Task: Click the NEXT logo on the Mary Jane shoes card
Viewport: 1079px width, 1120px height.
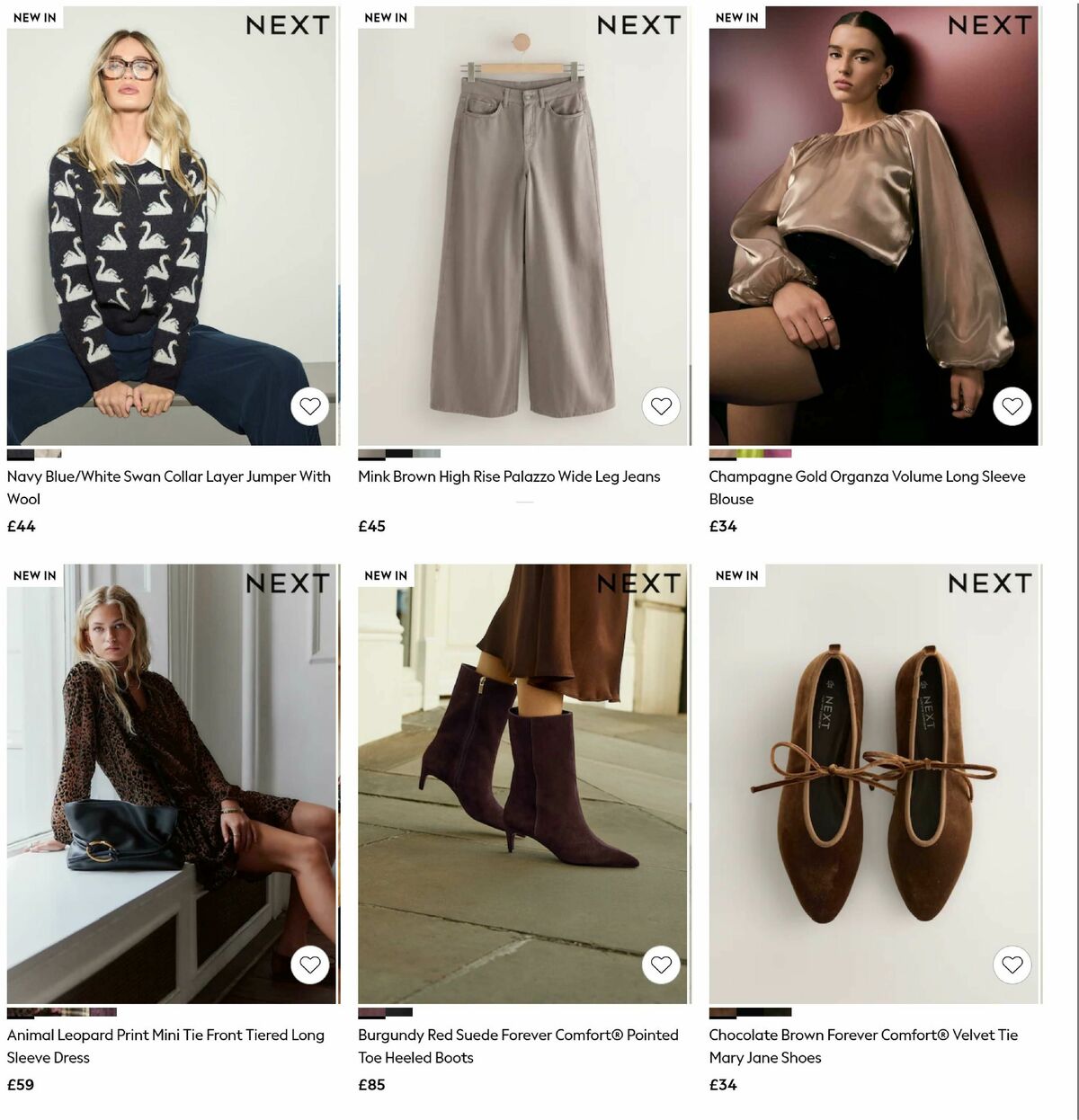Action: point(989,584)
